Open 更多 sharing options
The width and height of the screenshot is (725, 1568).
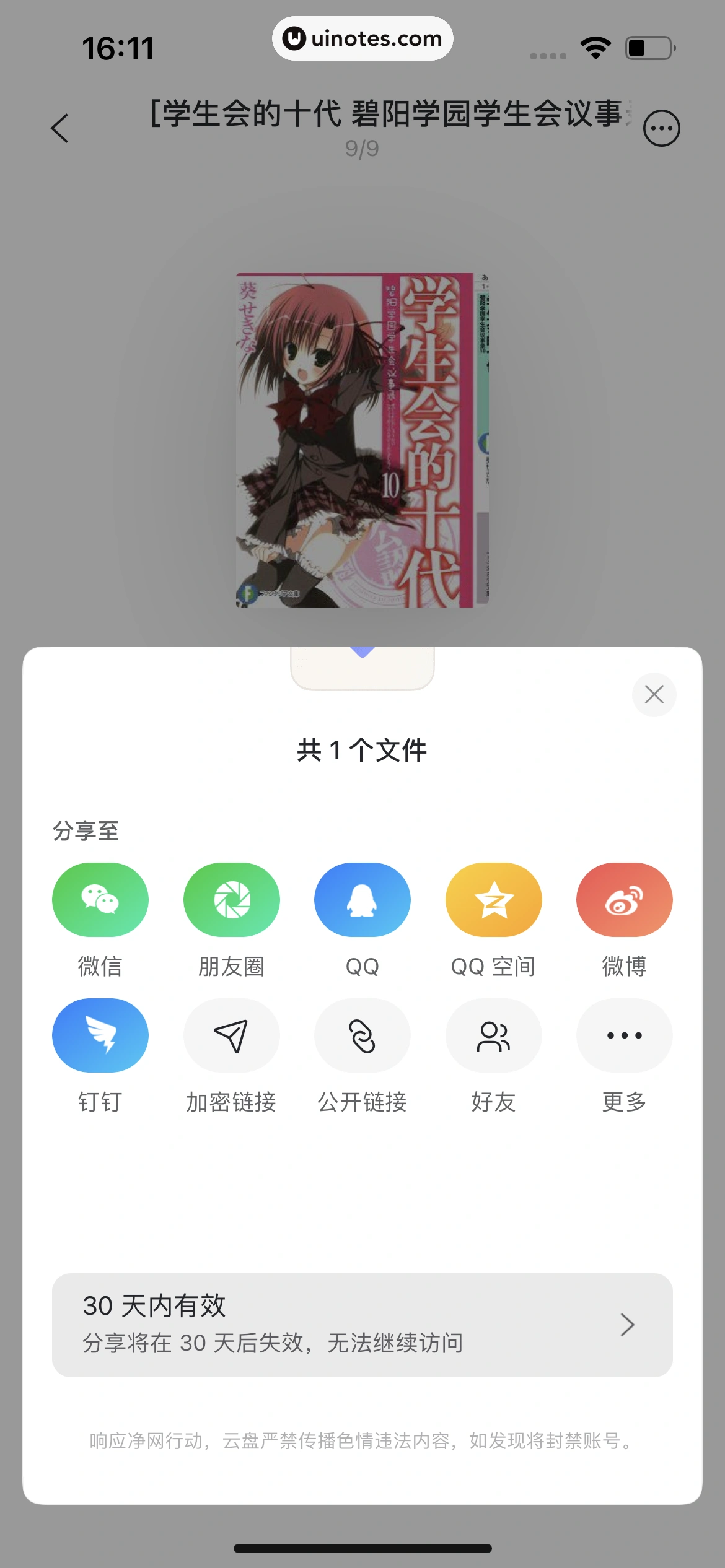pos(624,1035)
